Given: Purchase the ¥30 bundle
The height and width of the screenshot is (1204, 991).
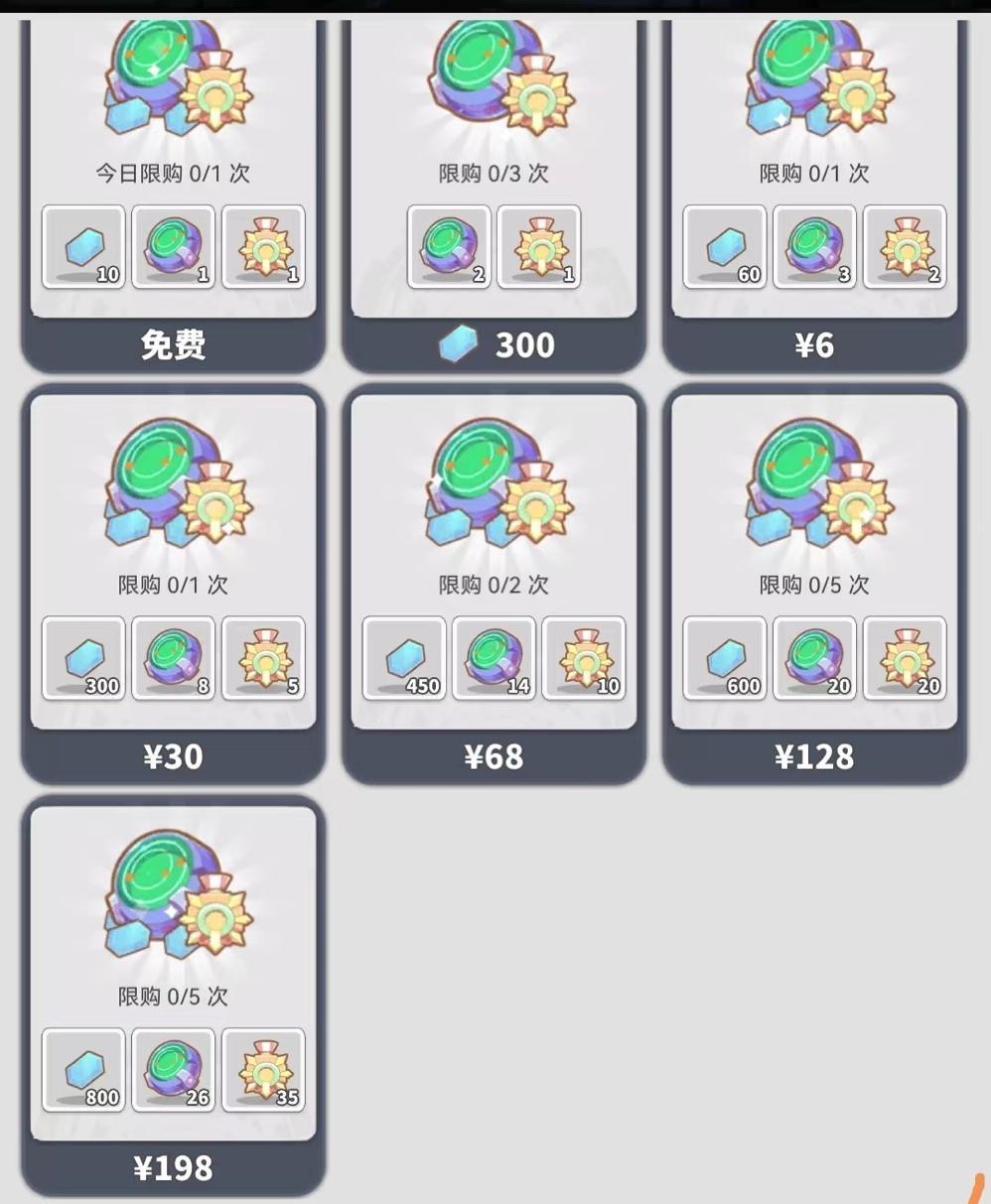Looking at the screenshot, I should [x=173, y=756].
